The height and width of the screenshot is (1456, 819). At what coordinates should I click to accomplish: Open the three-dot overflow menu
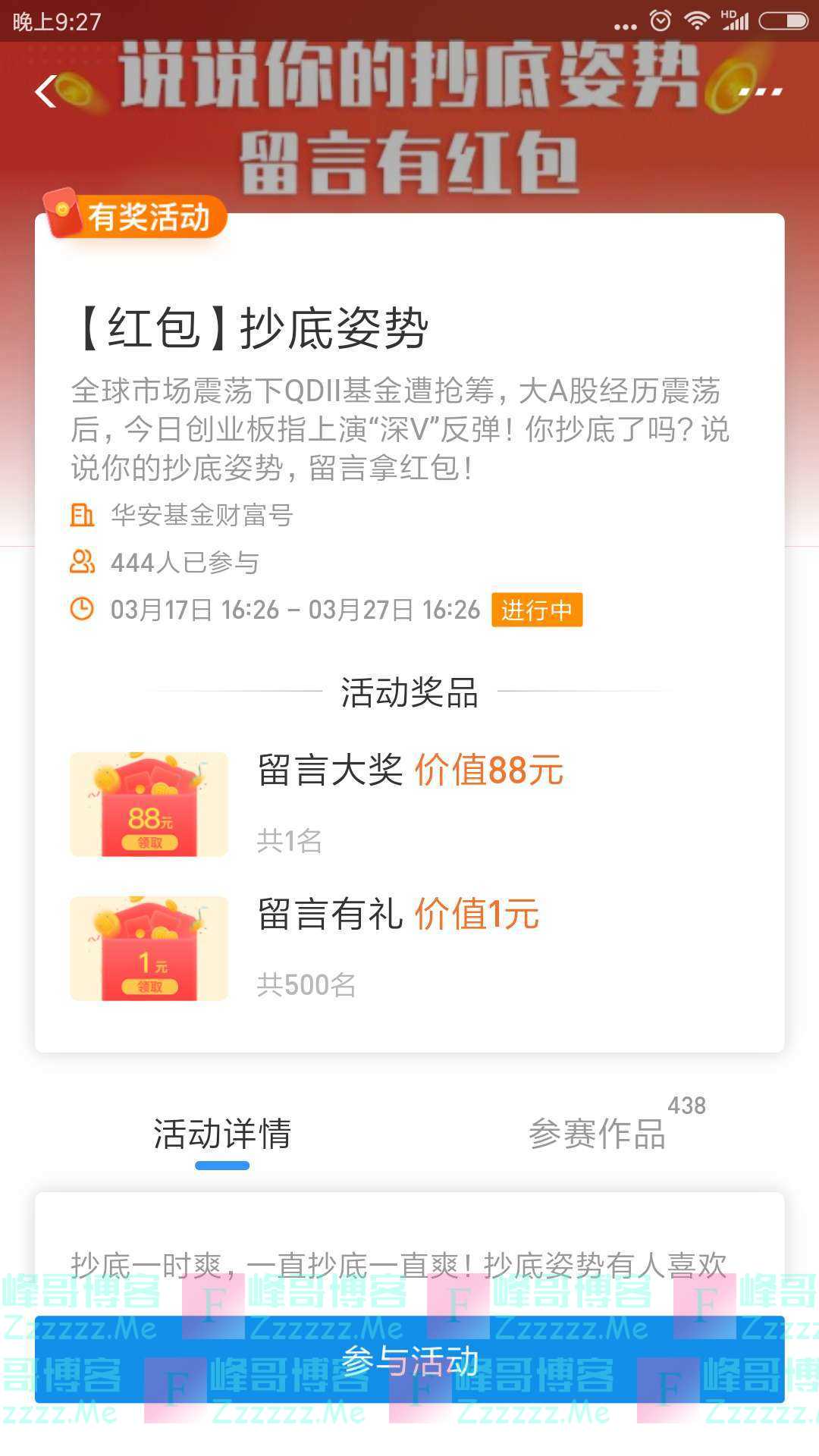click(760, 92)
